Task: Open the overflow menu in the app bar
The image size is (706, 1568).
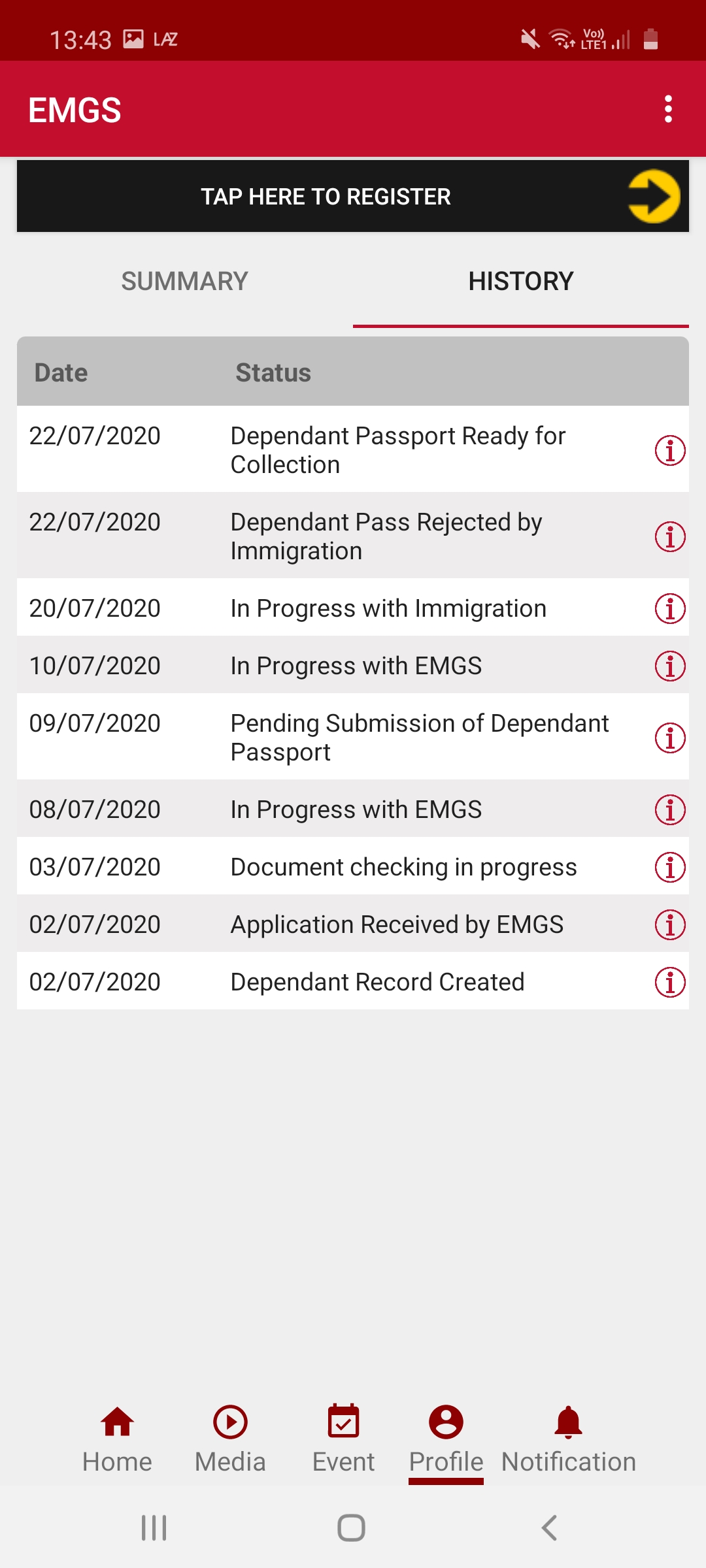Action: click(668, 109)
